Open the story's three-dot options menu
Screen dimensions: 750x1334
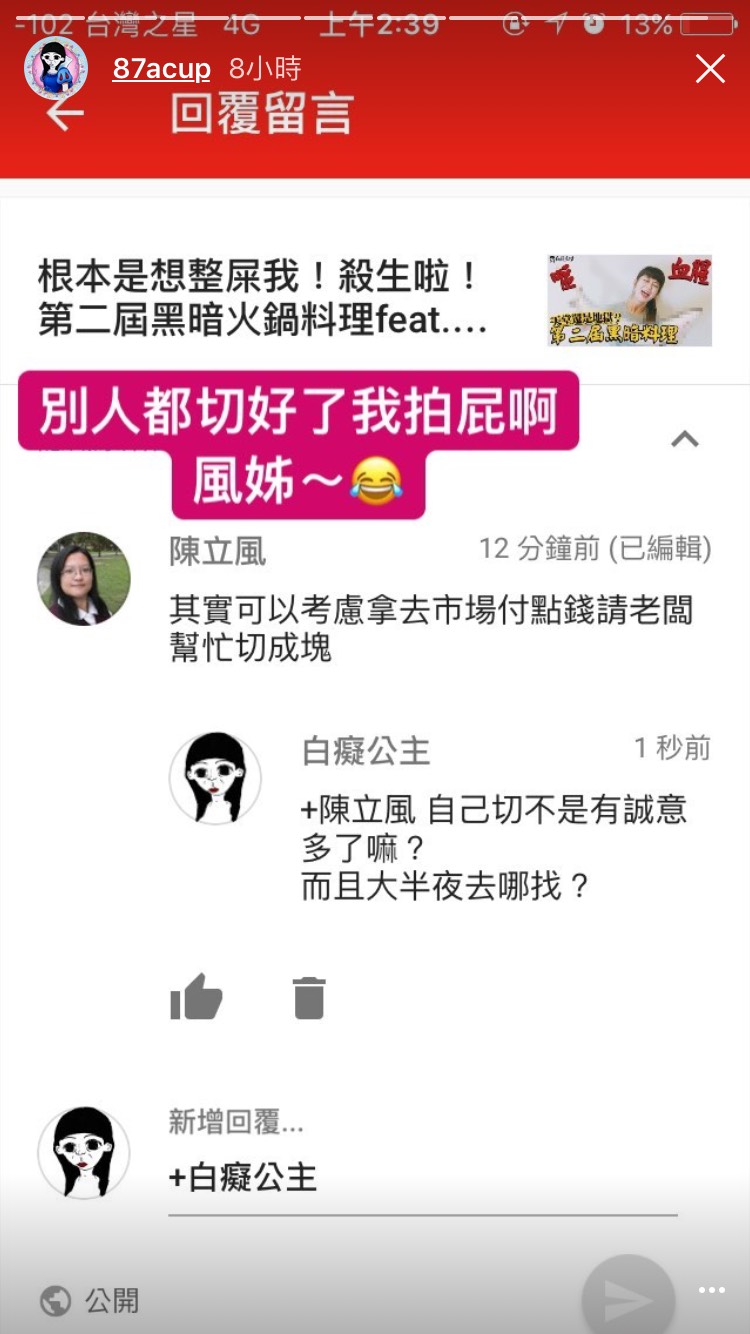click(x=711, y=1291)
